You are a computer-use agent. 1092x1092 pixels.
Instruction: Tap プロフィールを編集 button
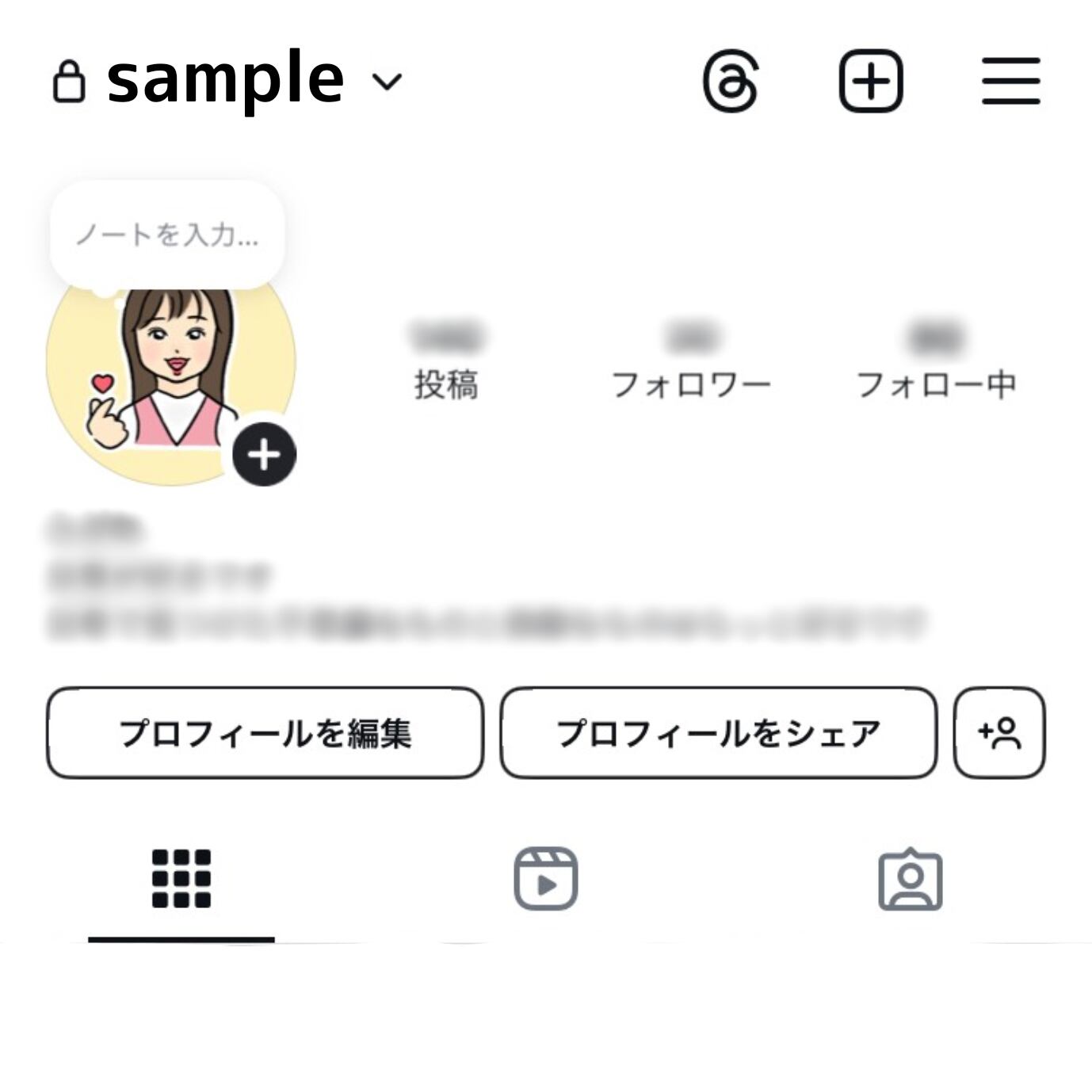pyautogui.click(x=265, y=733)
